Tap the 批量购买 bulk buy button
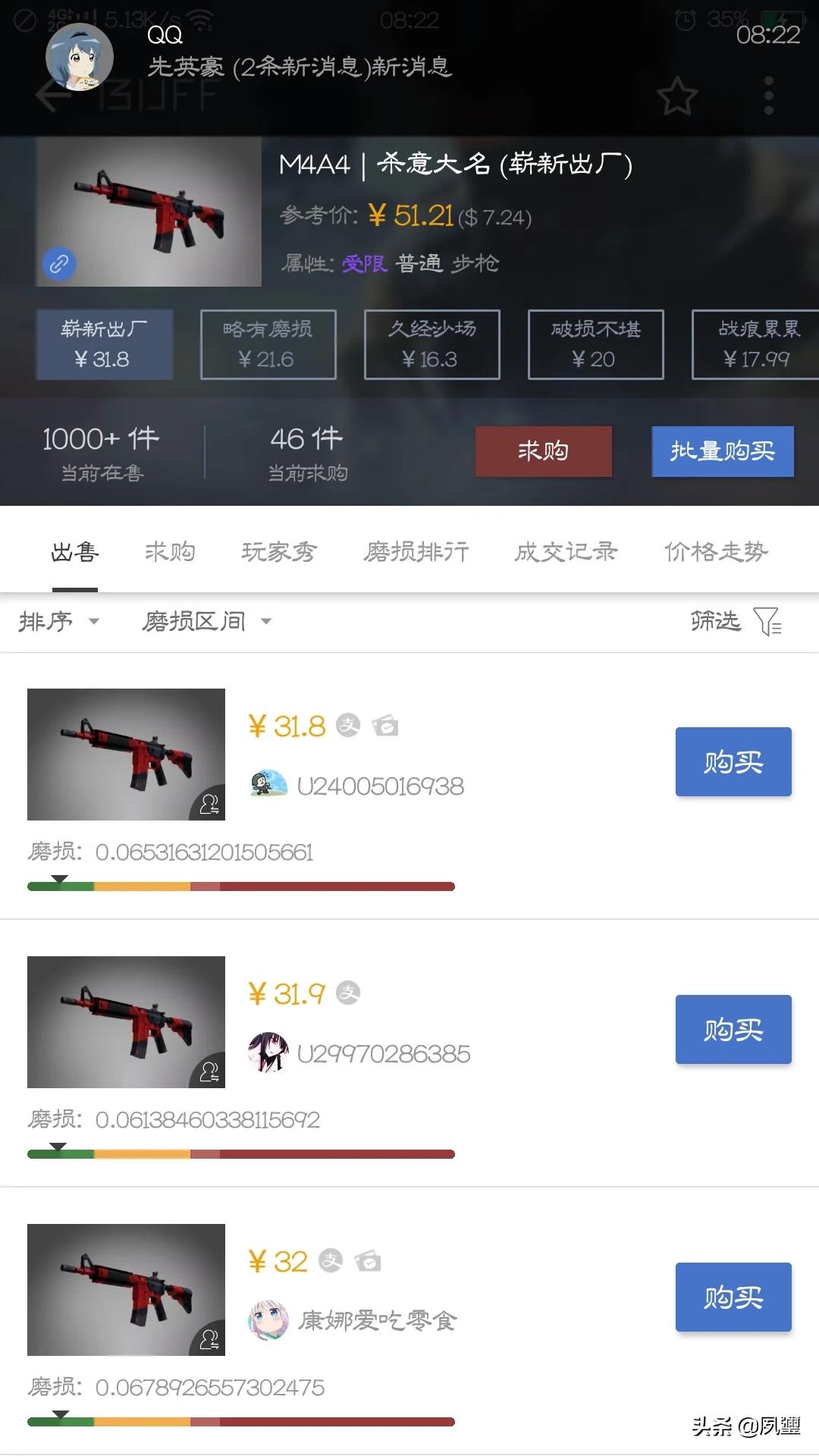819x1456 pixels. coord(722,451)
